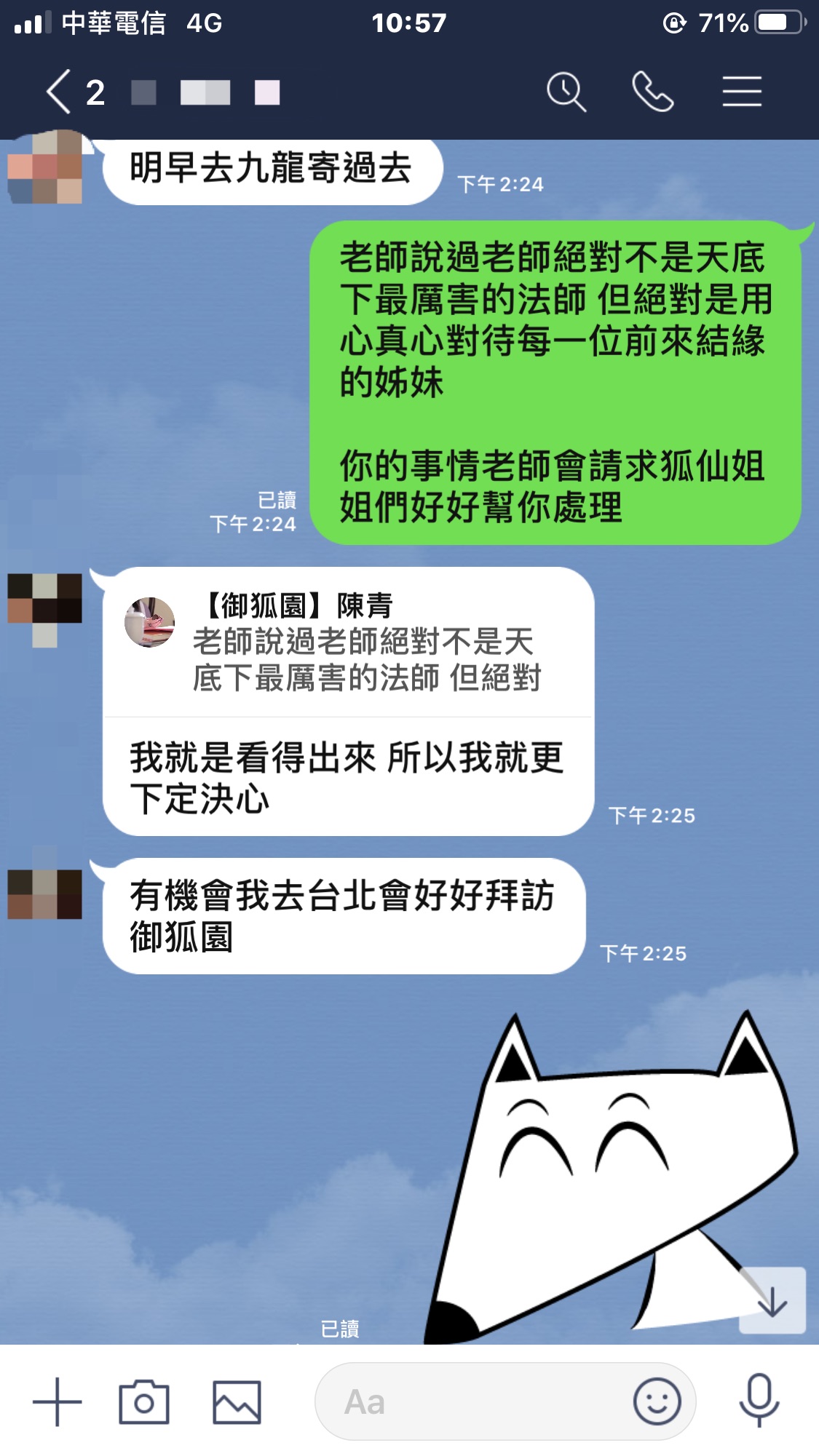The height and width of the screenshot is (1456, 819).
Task: Open the emoji sticker picker
Action: [x=657, y=1401]
